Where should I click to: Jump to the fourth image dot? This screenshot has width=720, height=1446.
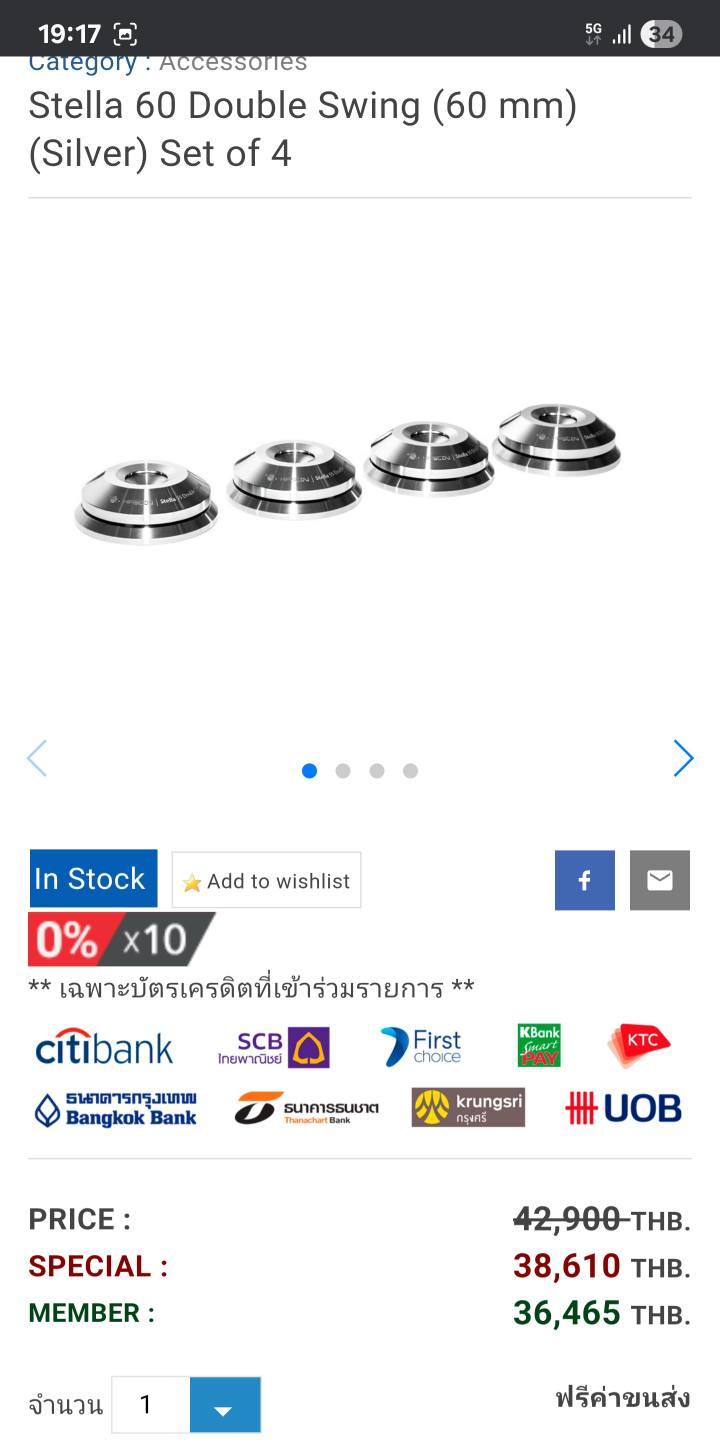410,771
